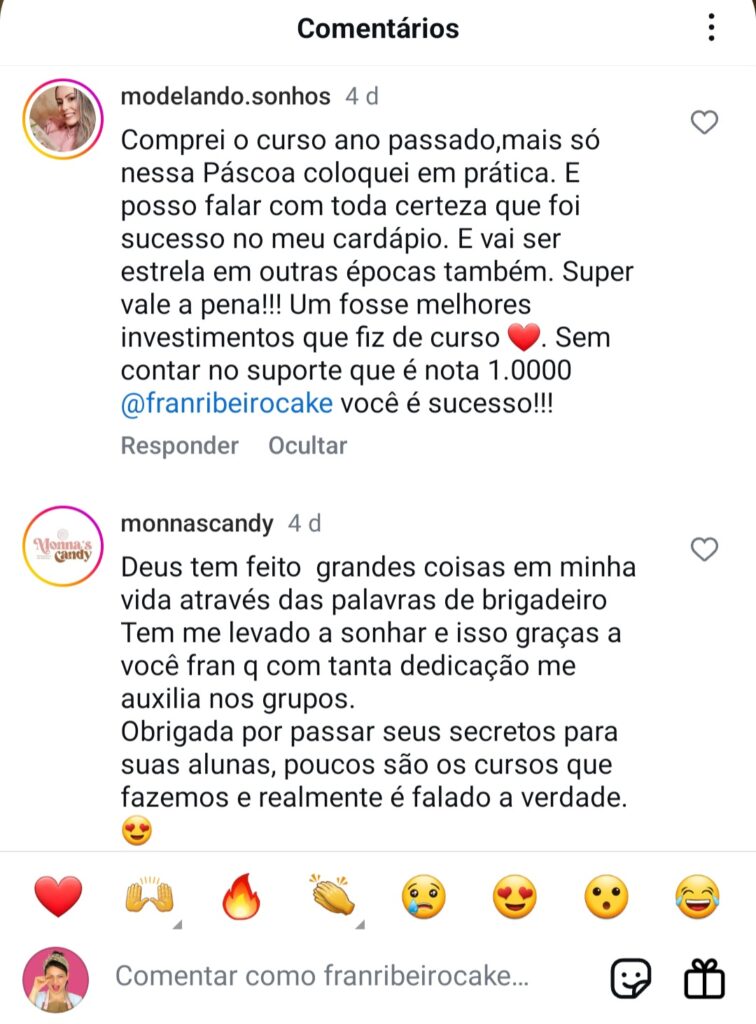Insert the heart-eyes quick emoji

click(515, 896)
